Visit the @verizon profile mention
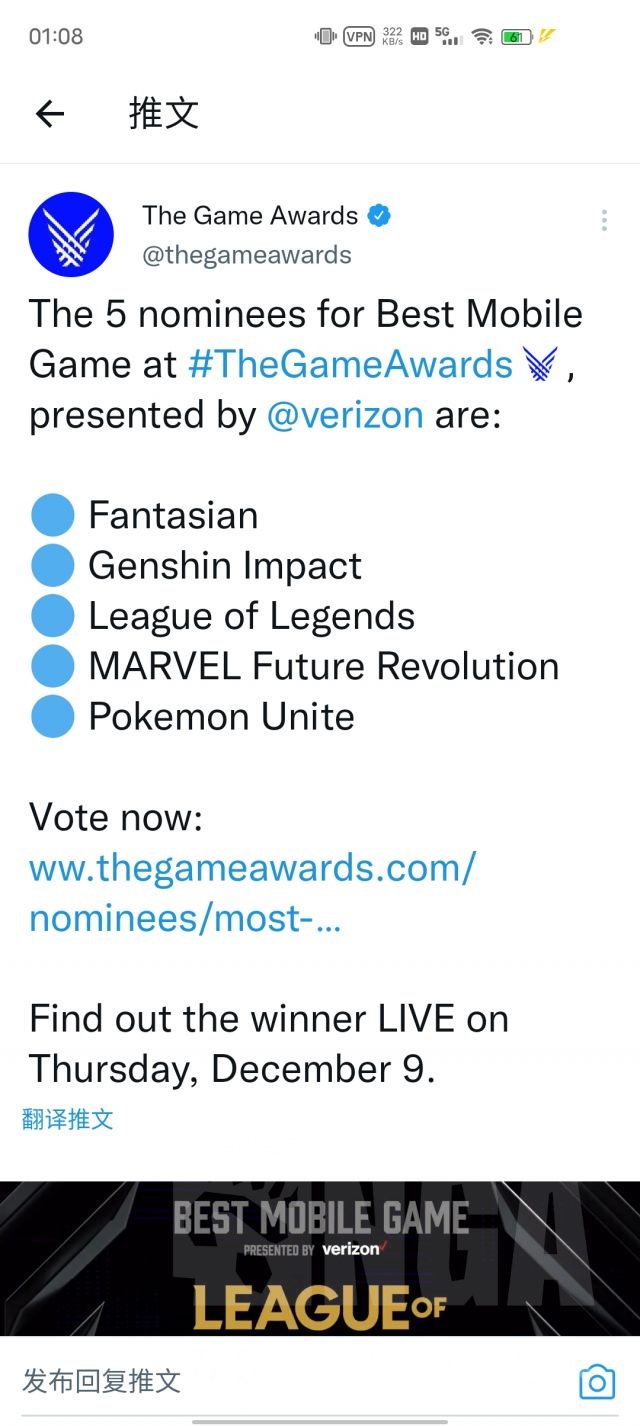 point(345,414)
